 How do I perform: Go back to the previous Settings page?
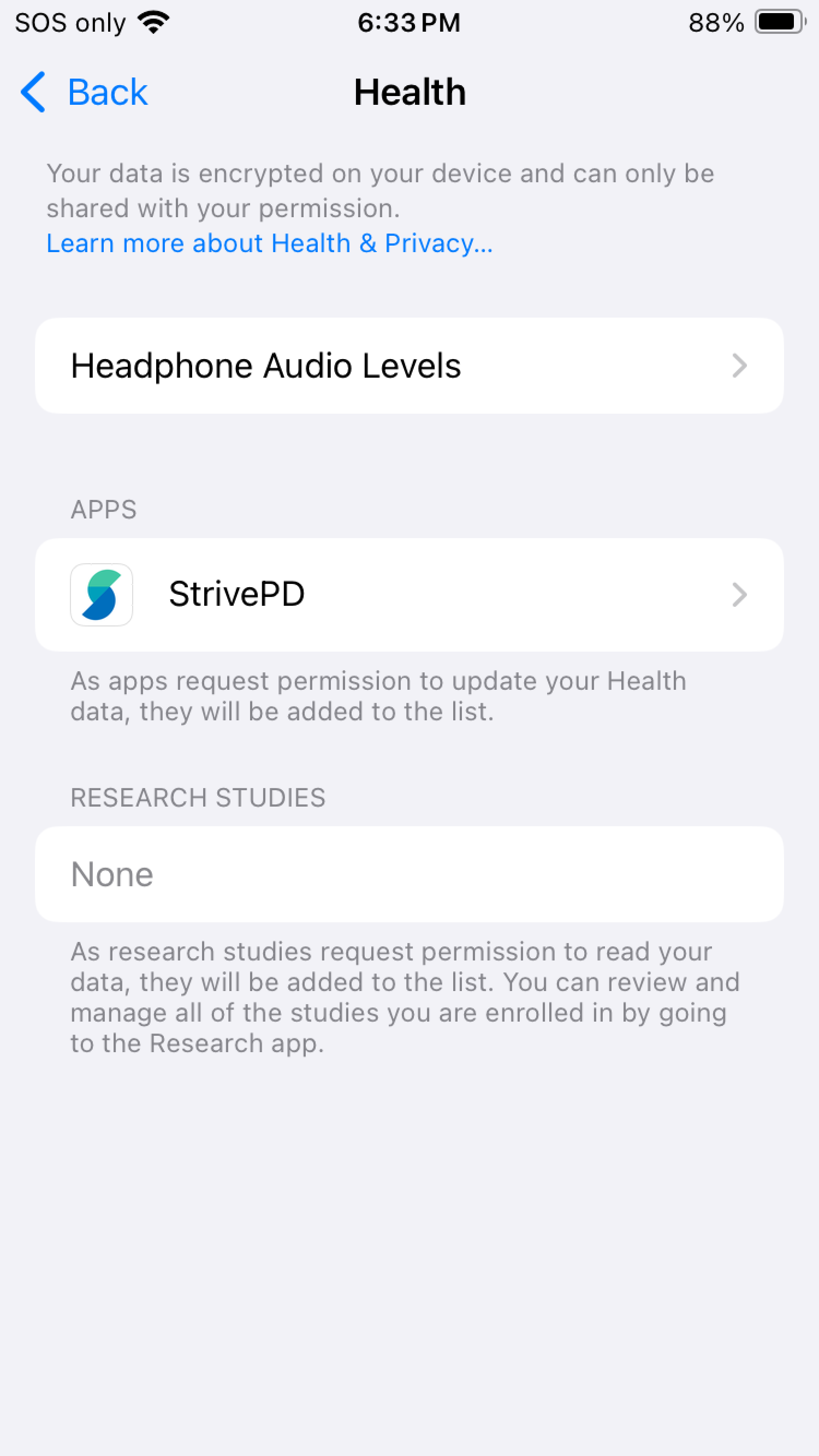tap(85, 92)
